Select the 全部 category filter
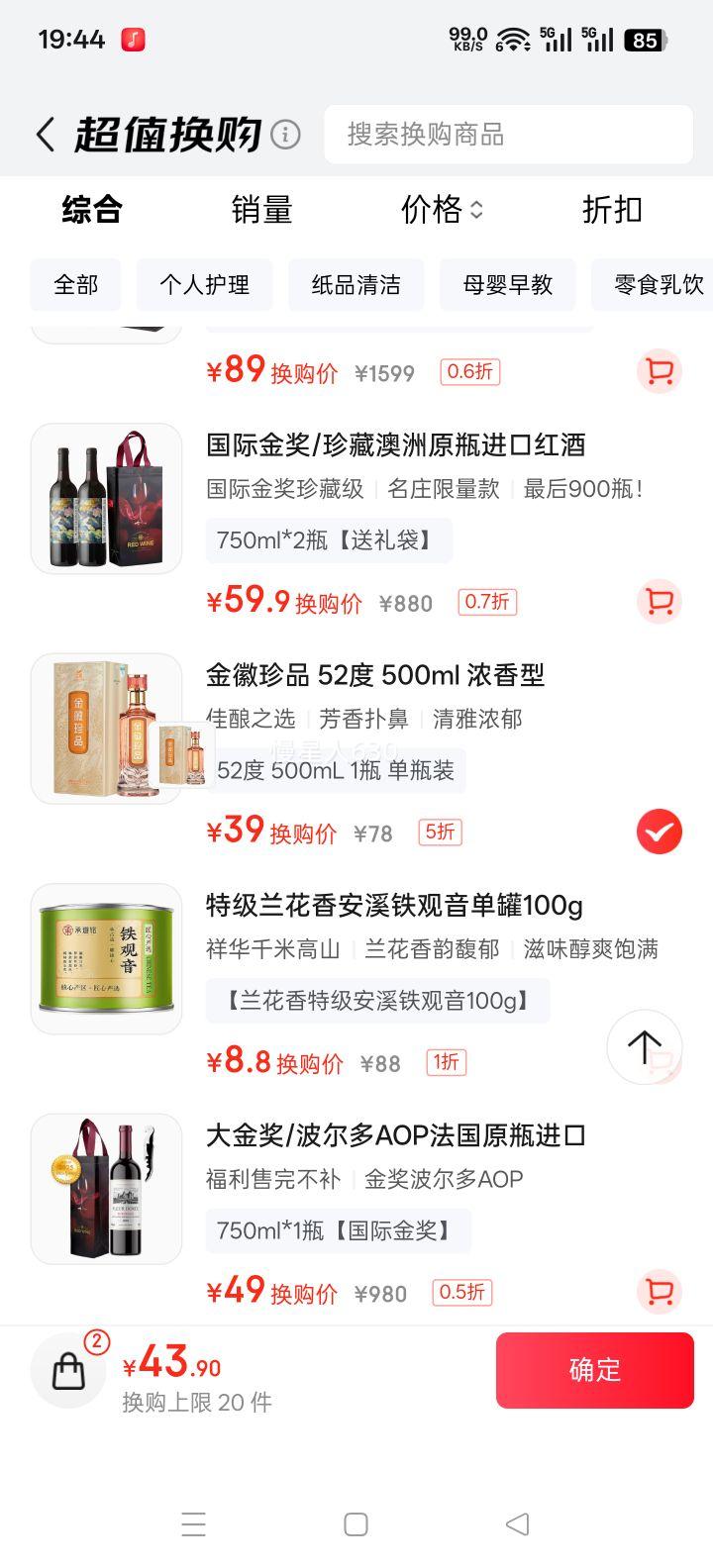 [75, 285]
